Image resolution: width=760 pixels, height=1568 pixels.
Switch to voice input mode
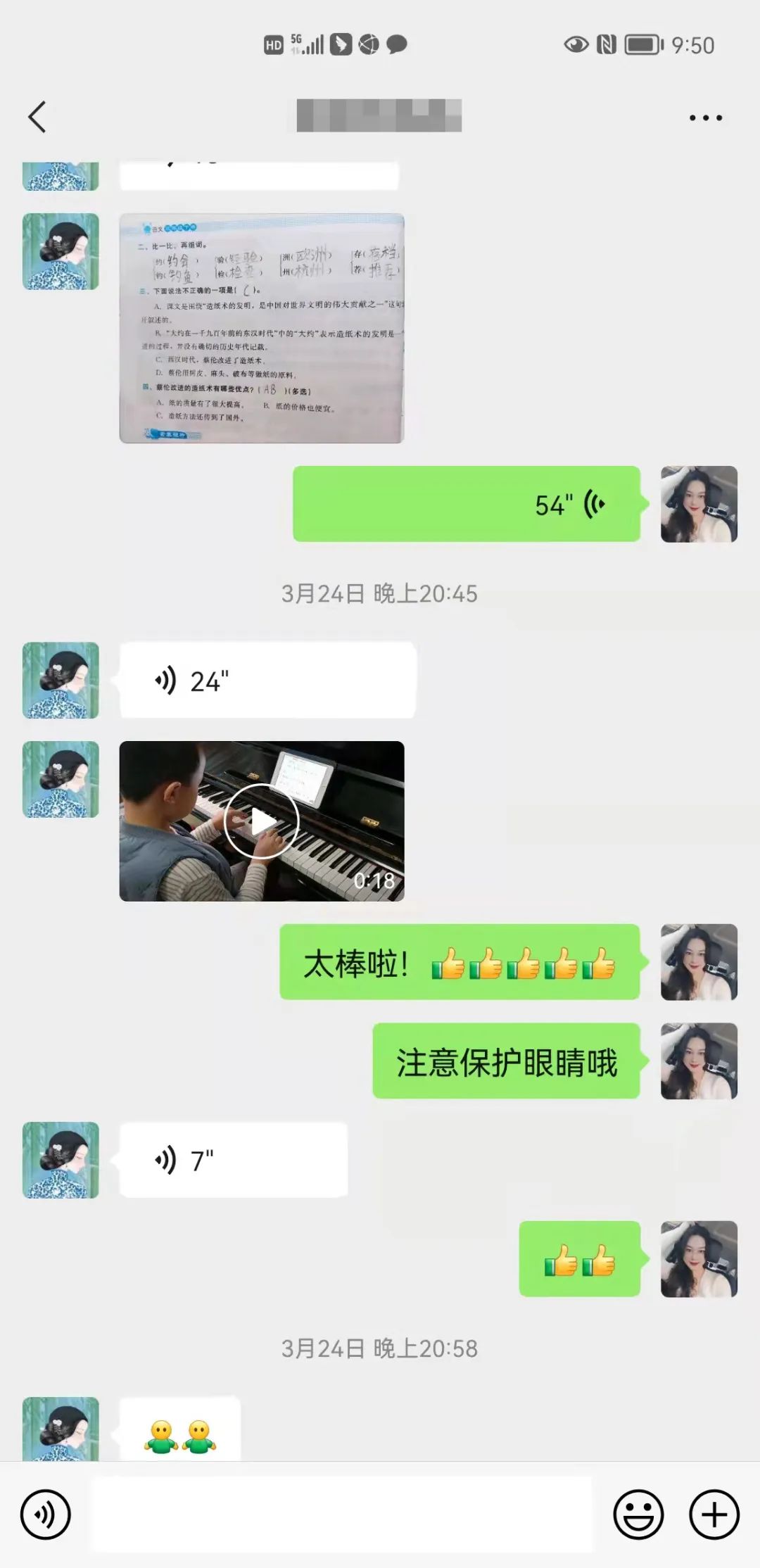(46, 1514)
